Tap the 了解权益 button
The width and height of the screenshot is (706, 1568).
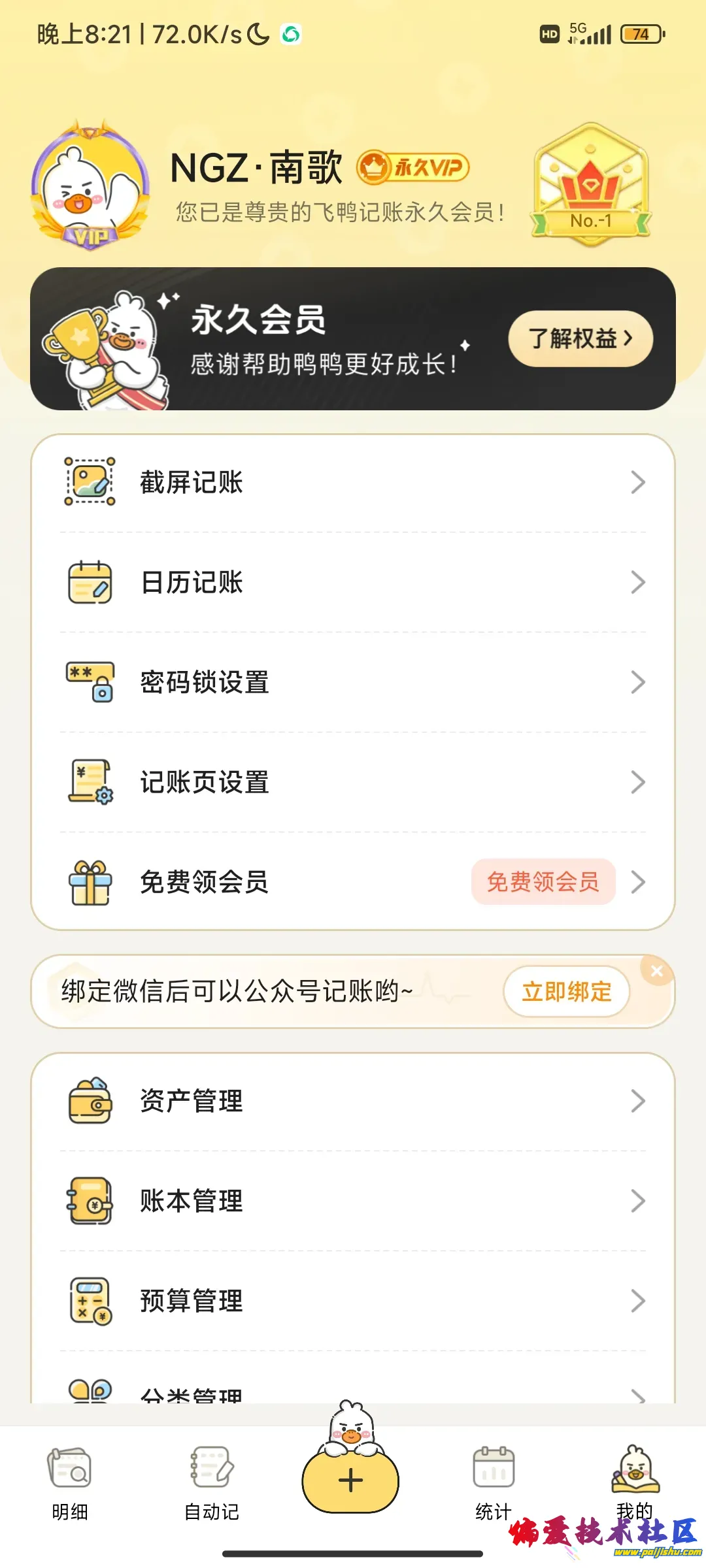coord(580,338)
